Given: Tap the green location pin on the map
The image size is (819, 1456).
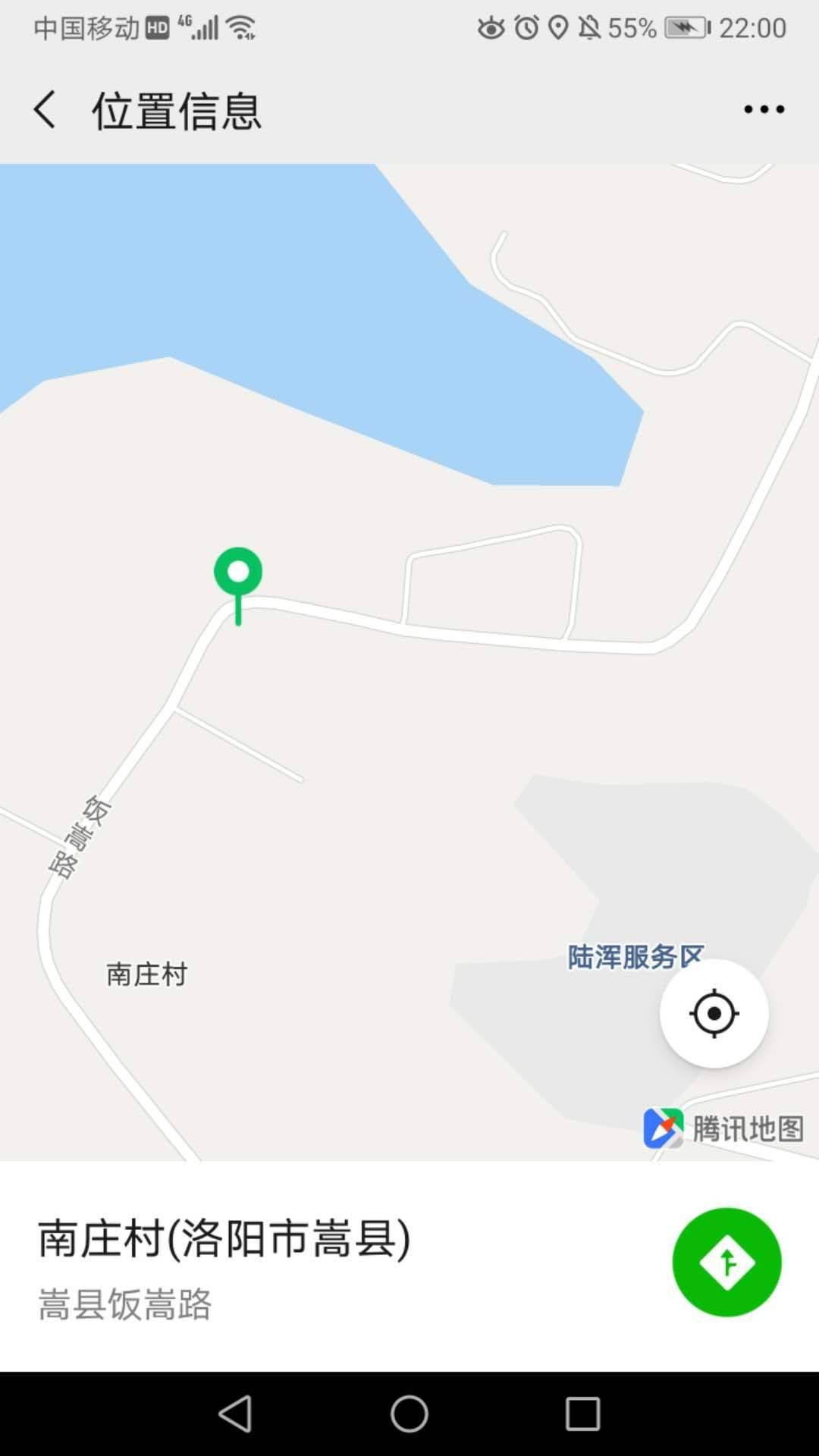Looking at the screenshot, I should point(238,585).
